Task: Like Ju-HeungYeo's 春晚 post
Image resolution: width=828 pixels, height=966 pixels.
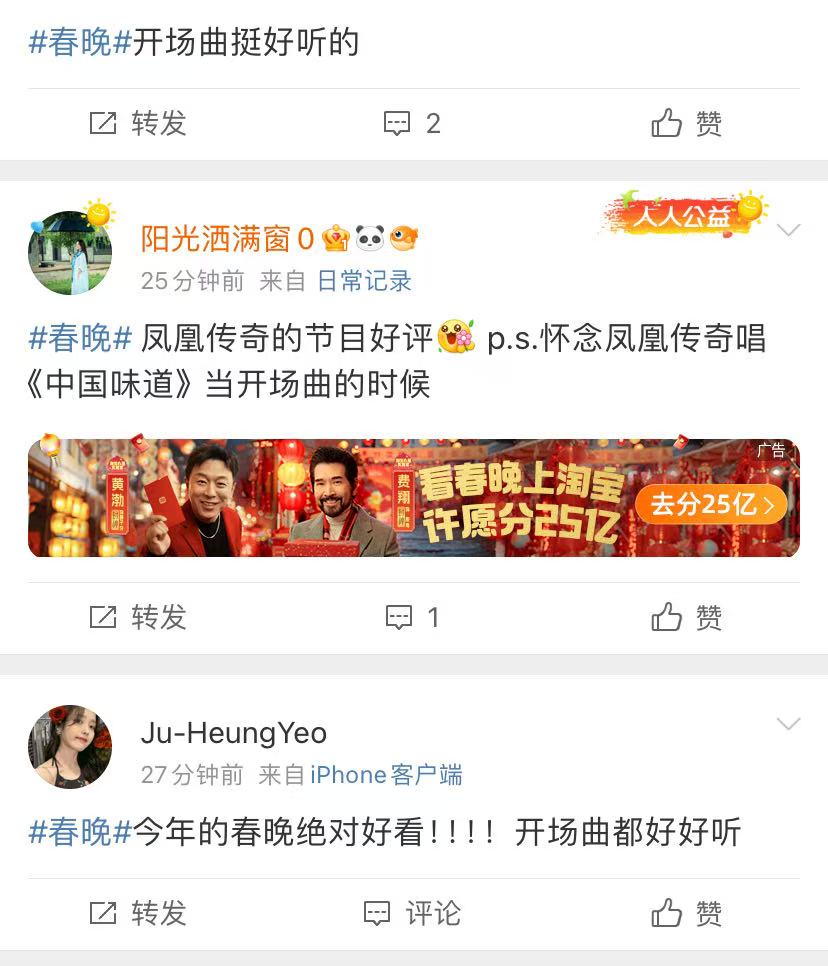Action: click(x=686, y=913)
